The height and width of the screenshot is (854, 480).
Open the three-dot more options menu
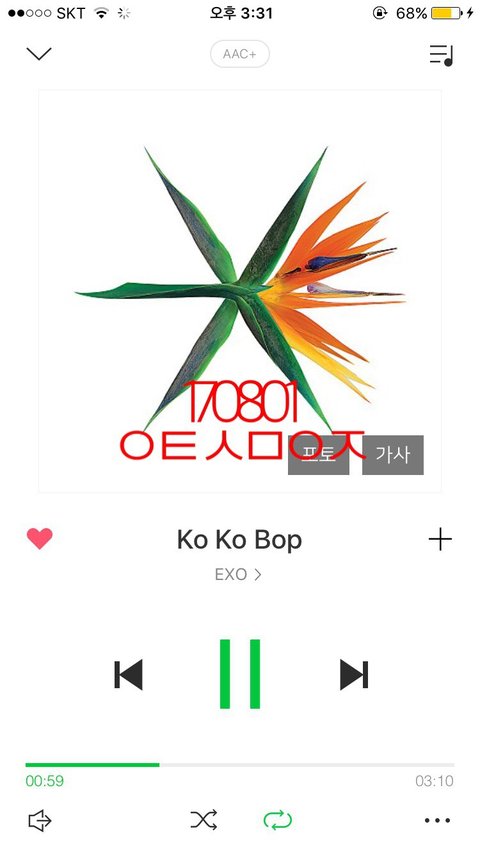[x=438, y=820]
